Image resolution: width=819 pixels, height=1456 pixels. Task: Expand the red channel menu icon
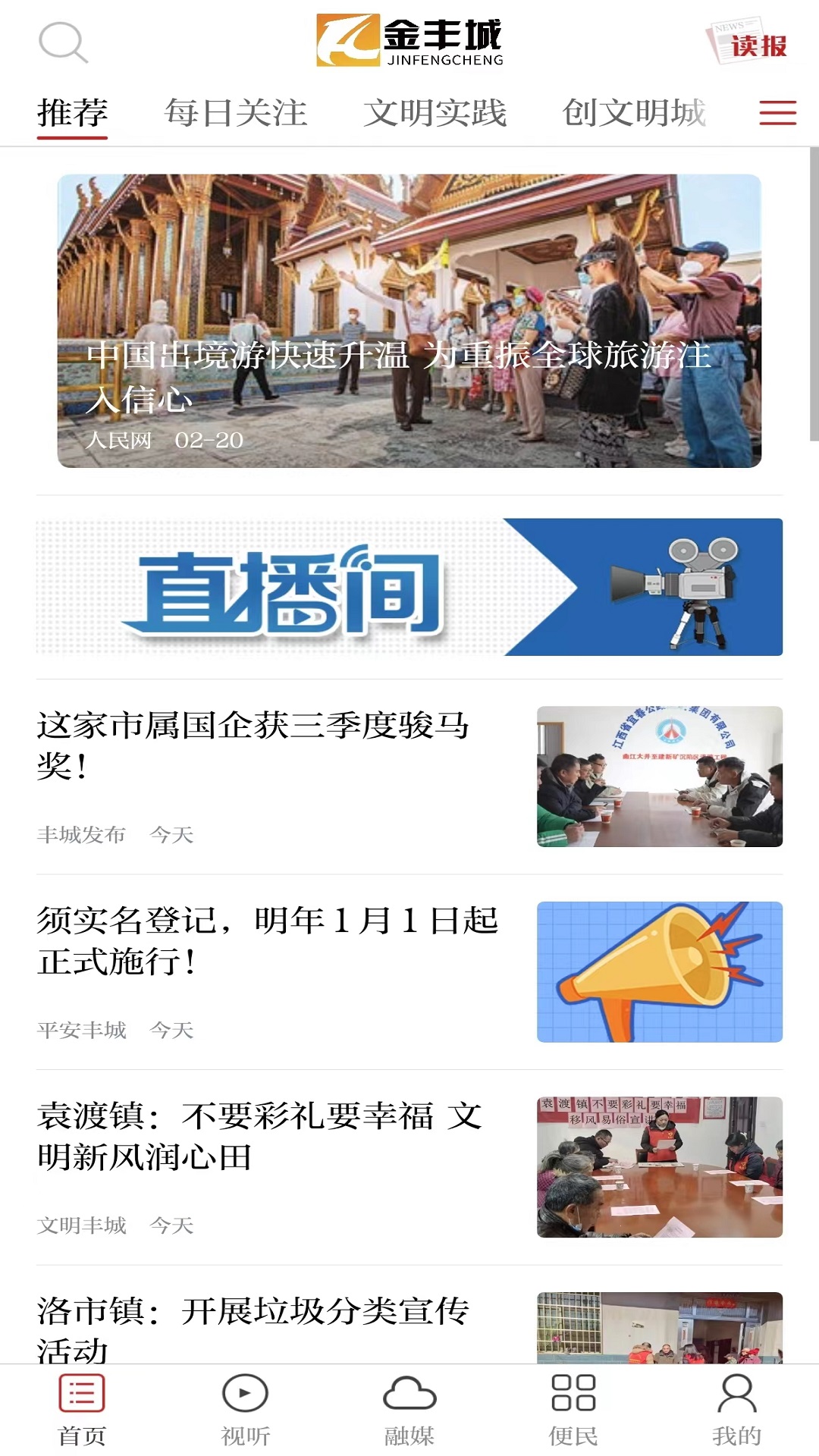[x=777, y=113]
